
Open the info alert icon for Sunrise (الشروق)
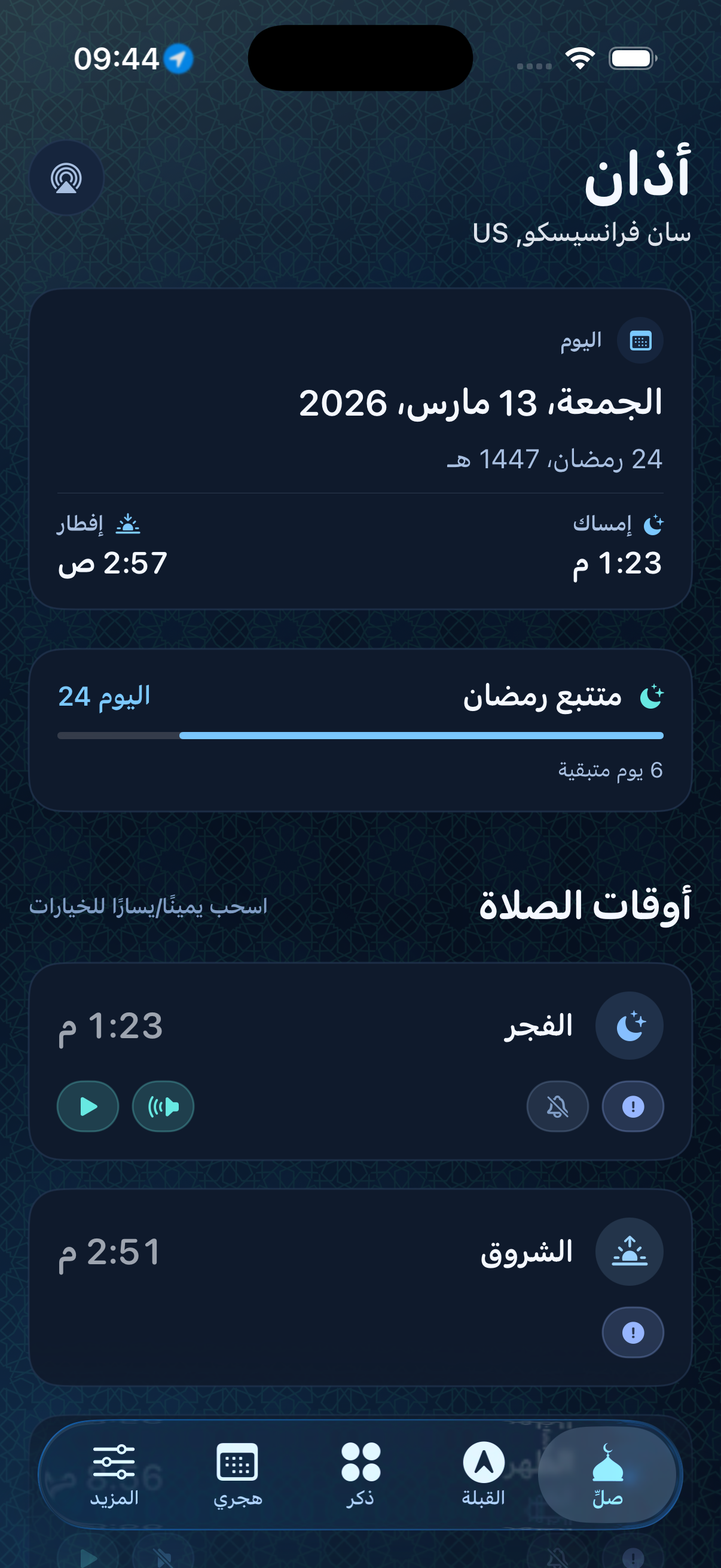[x=632, y=1332]
